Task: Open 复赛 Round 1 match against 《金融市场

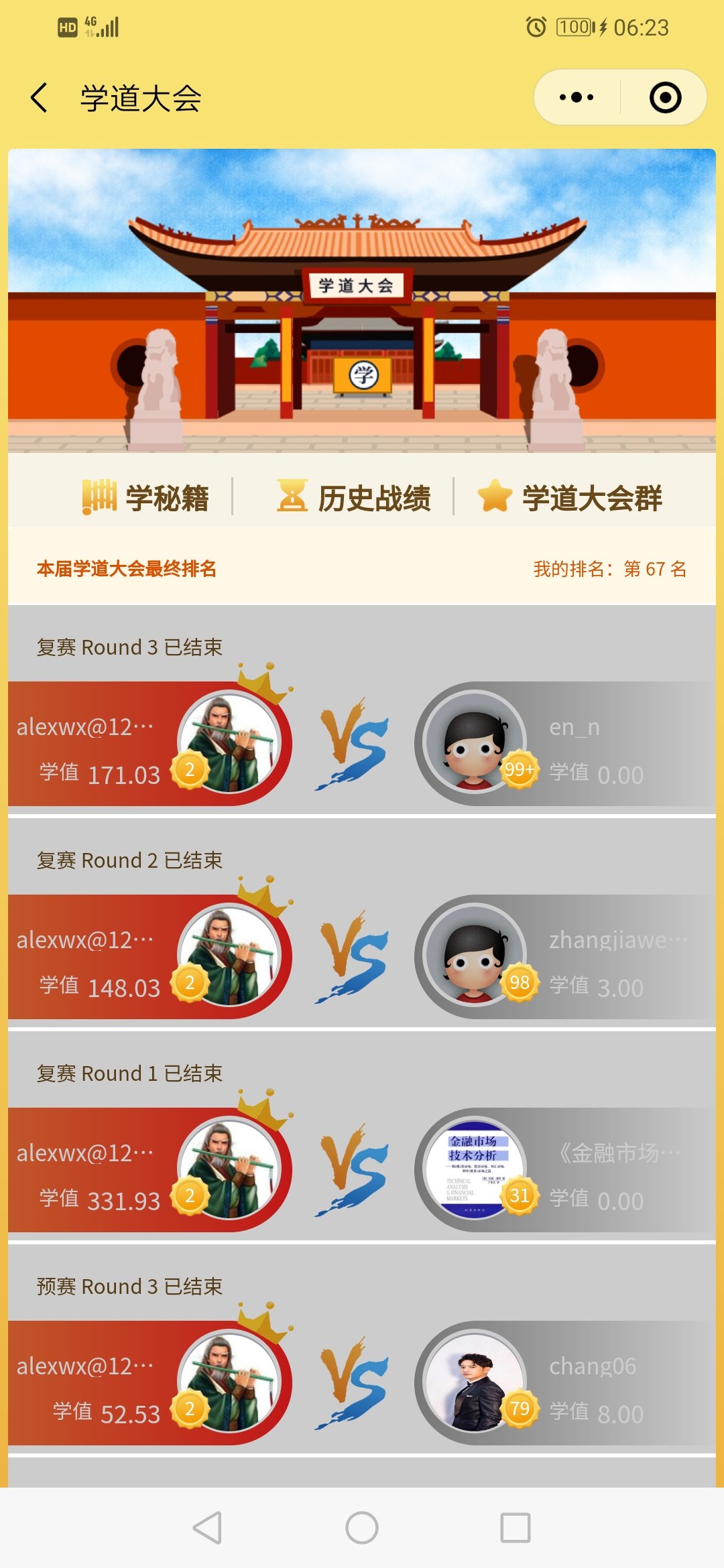Action: (x=362, y=1170)
